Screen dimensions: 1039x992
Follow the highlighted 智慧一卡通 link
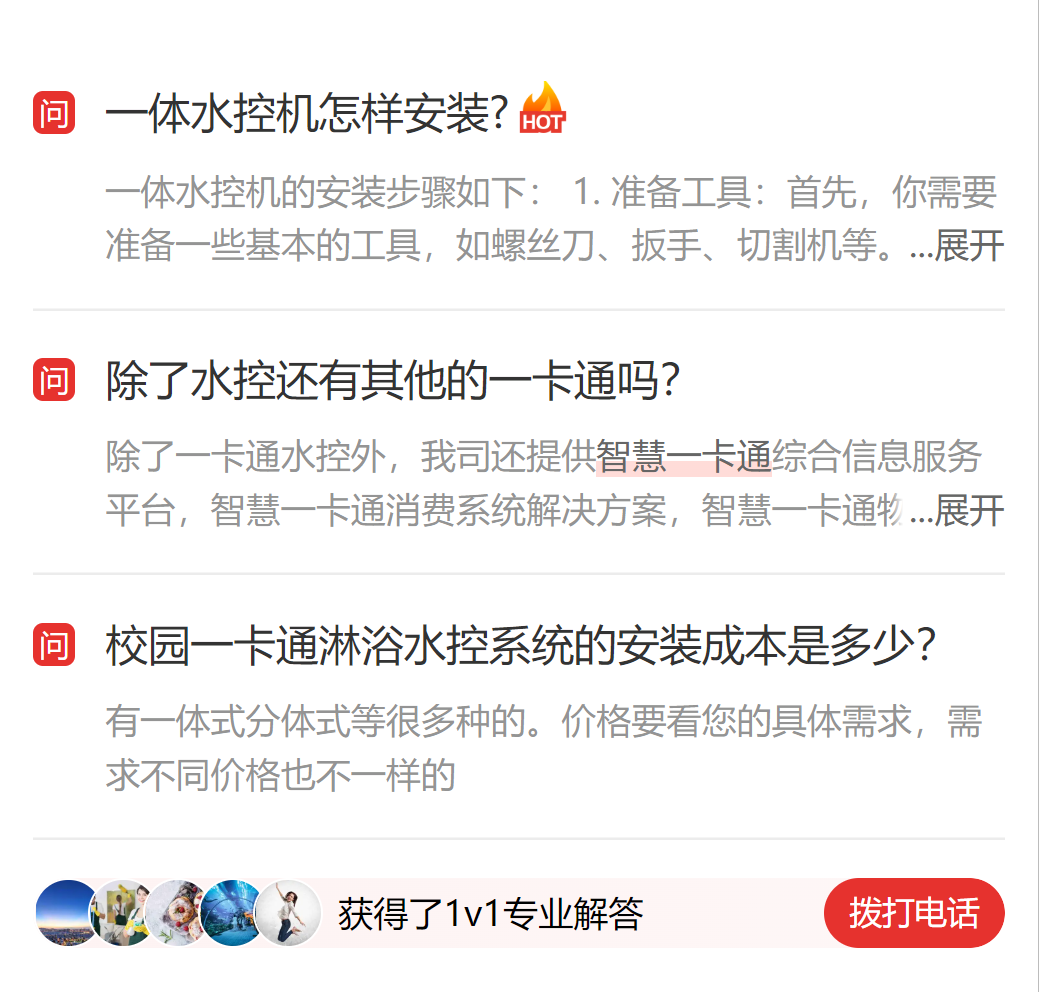pos(683,458)
